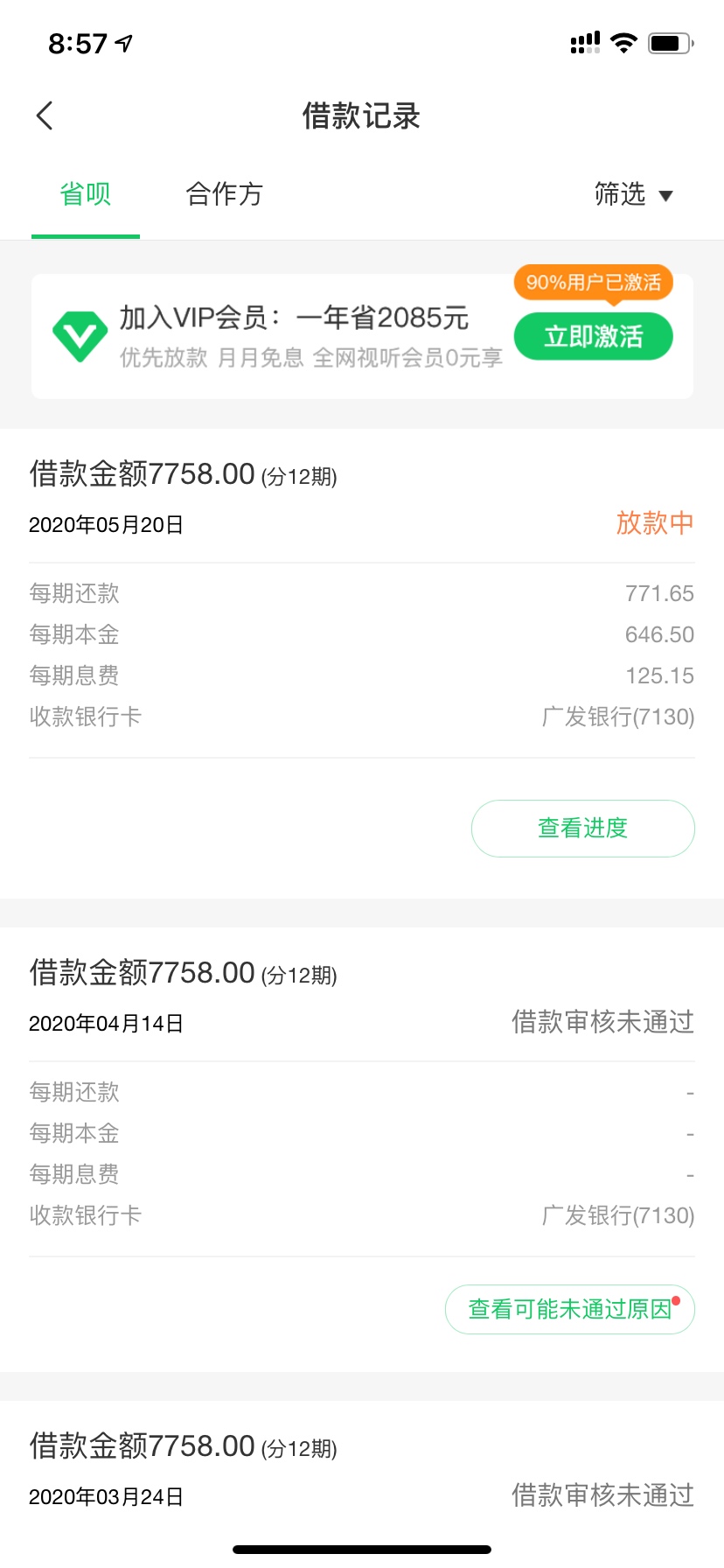Switch to the 合作方 tab

coord(225,193)
